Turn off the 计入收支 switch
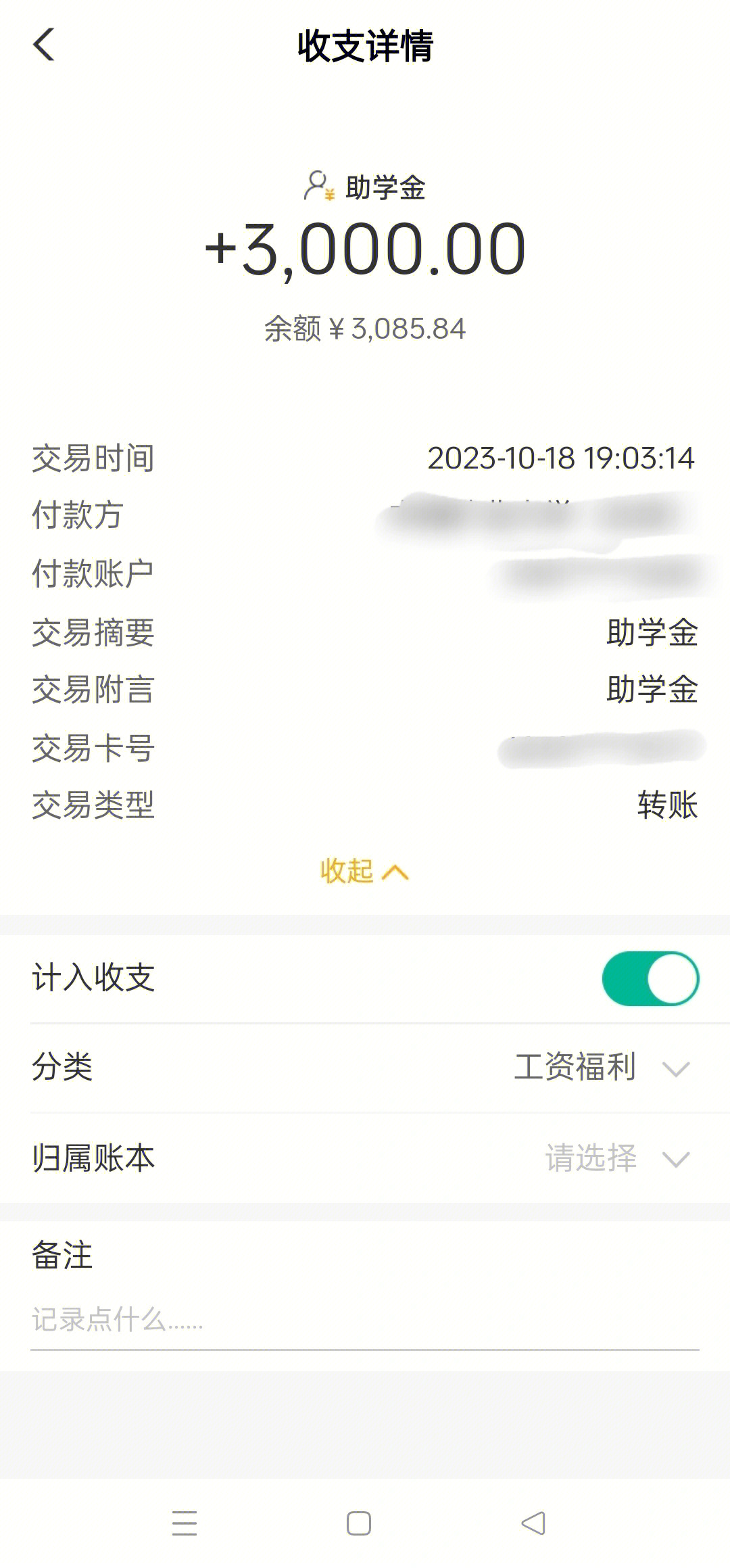 tap(650, 978)
